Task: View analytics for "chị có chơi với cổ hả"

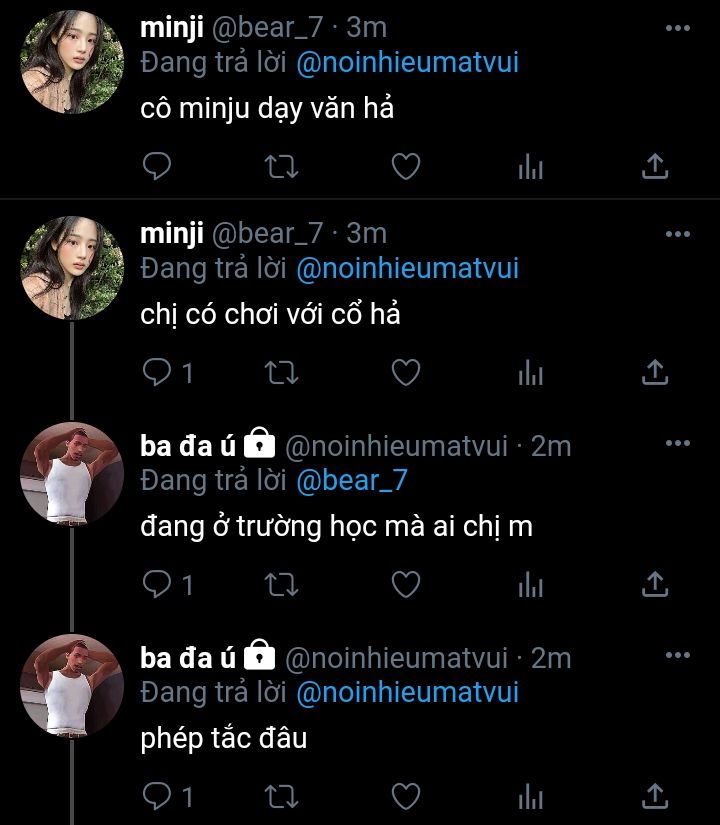Action: [x=531, y=372]
